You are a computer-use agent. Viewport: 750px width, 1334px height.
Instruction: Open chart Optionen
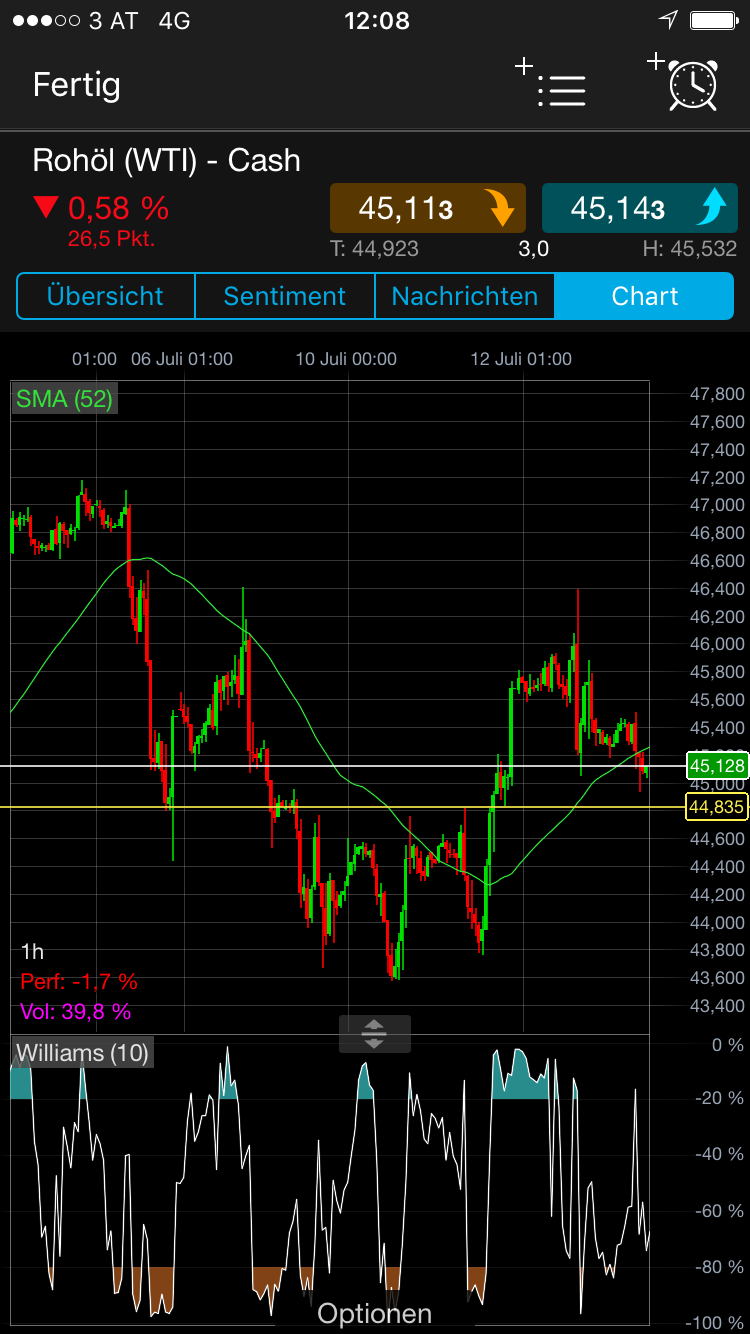pos(374,1313)
